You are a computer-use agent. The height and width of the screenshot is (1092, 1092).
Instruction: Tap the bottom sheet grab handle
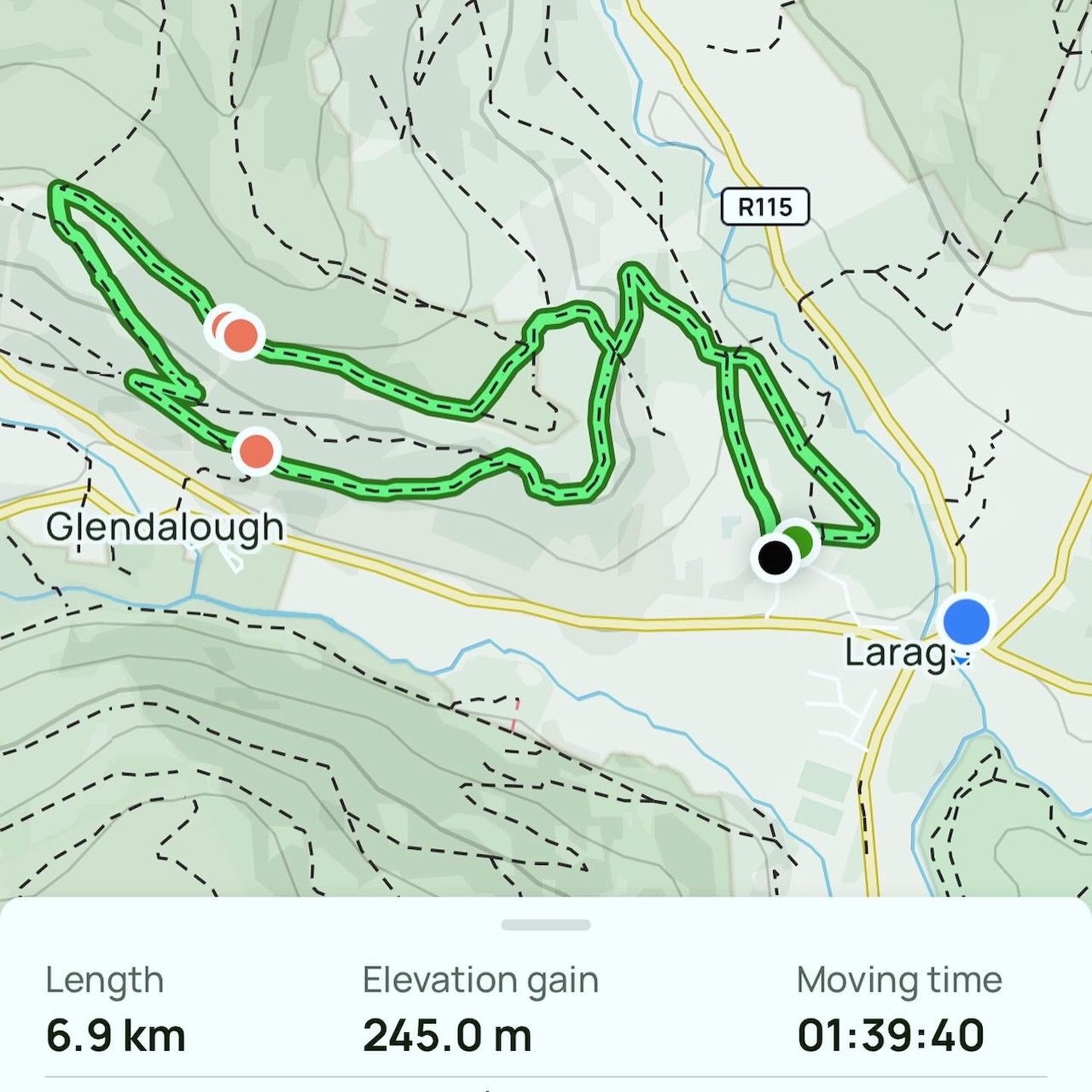click(546, 925)
